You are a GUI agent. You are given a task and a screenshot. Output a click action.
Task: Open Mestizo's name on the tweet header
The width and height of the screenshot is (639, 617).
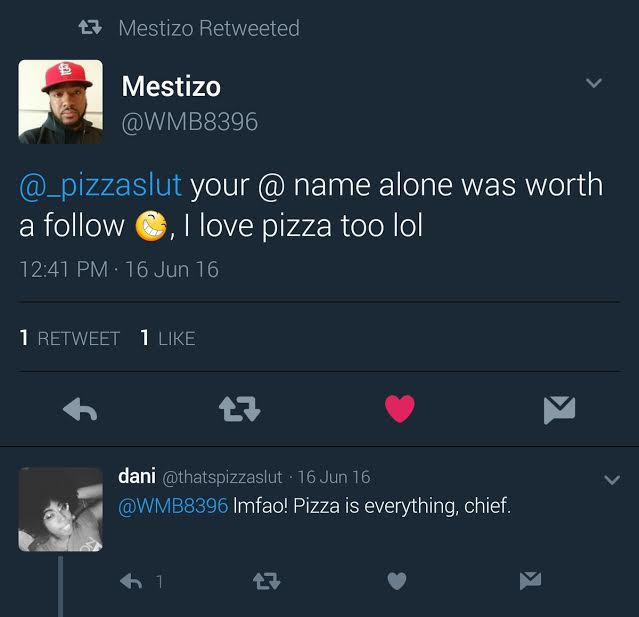pos(171,86)
